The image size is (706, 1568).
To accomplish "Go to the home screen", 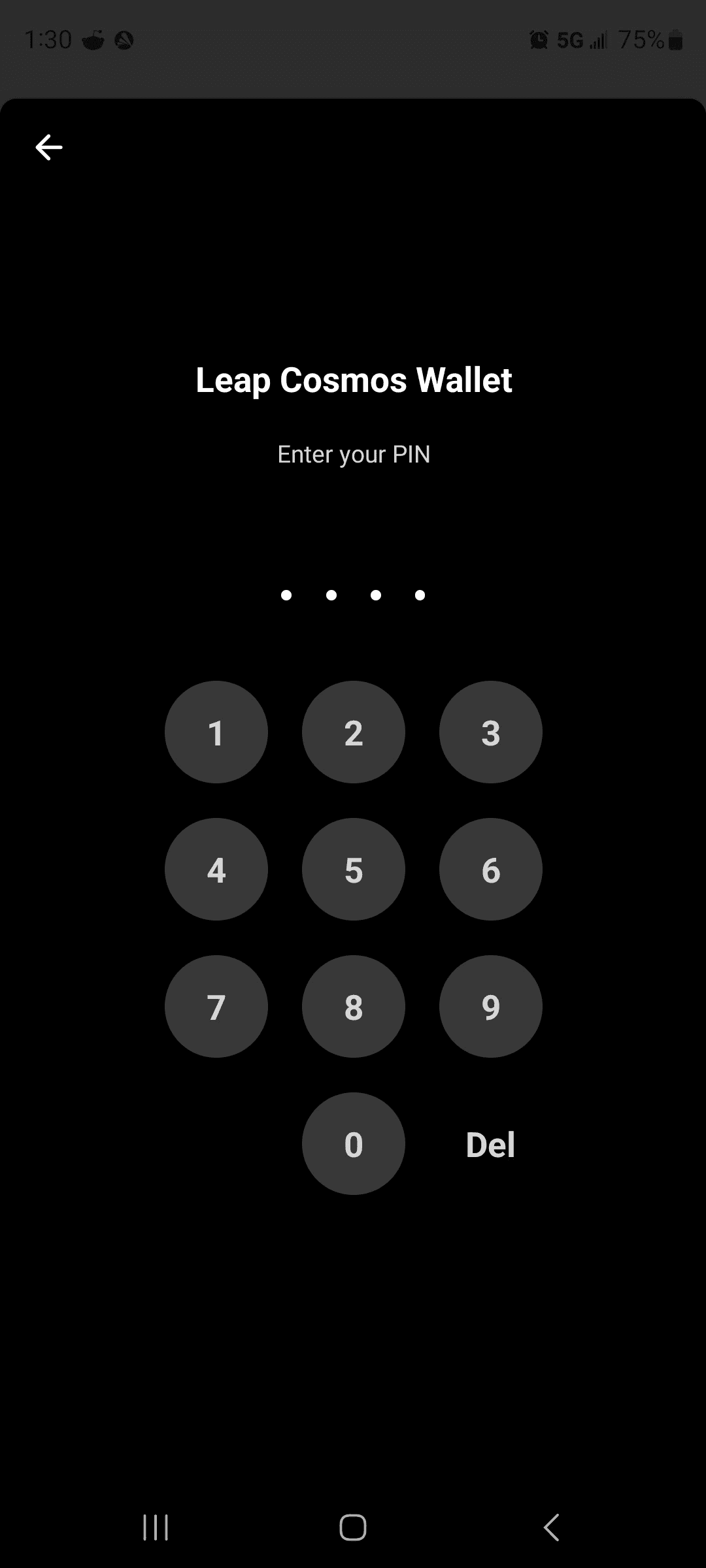I will point(353,1527).
